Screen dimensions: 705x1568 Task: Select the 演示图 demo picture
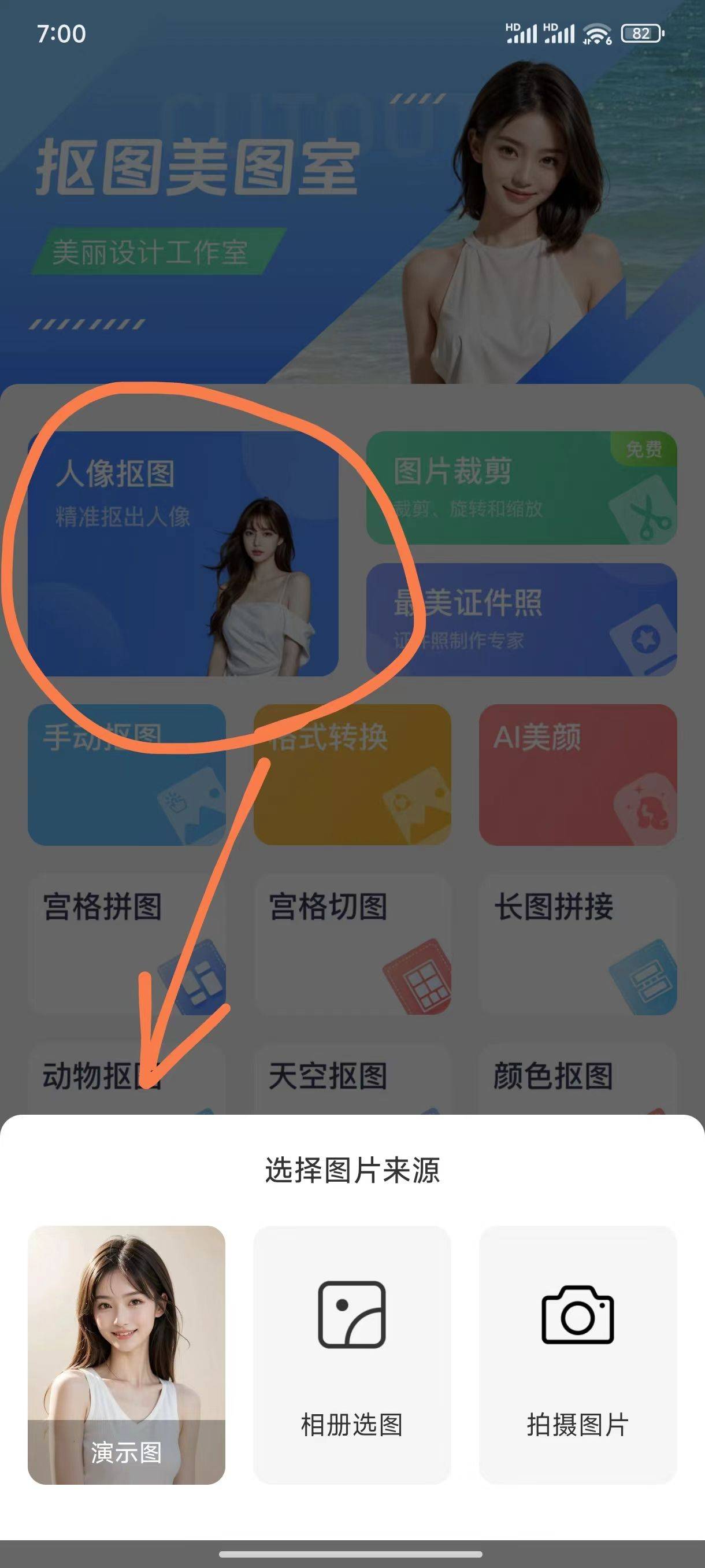(127, 1354)
